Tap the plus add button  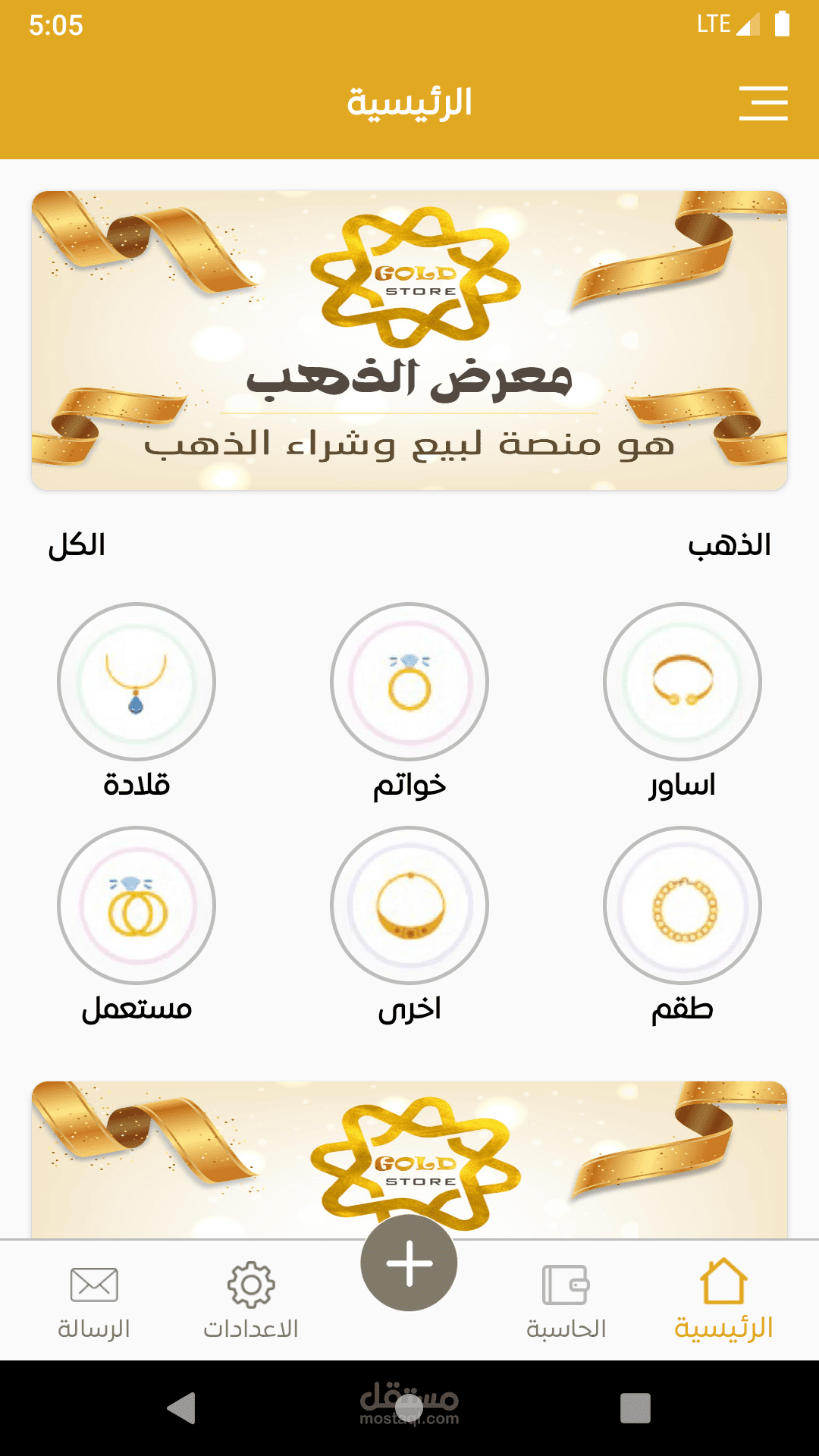point(409,1263)
